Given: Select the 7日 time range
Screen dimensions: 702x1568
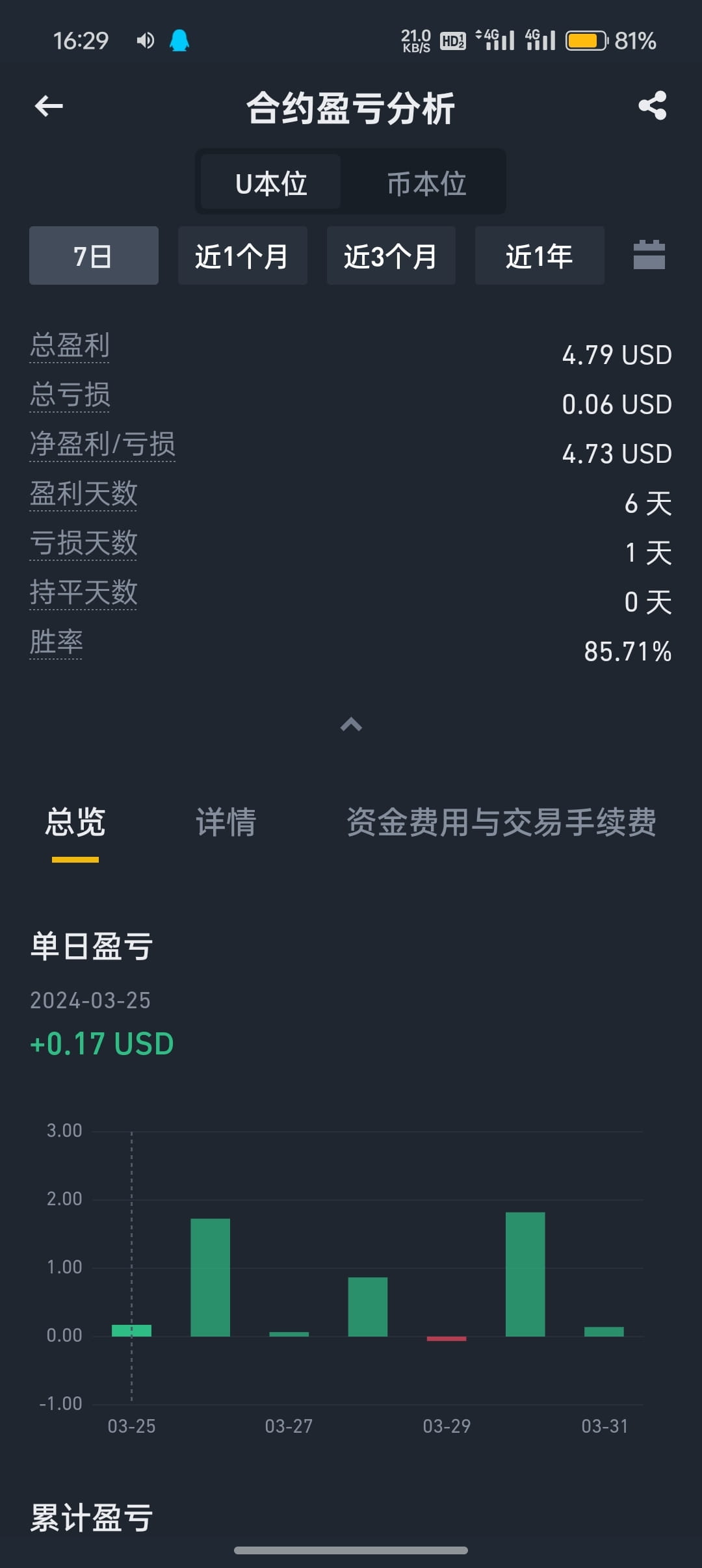Looking at the screenshot, I should point(94,255).
